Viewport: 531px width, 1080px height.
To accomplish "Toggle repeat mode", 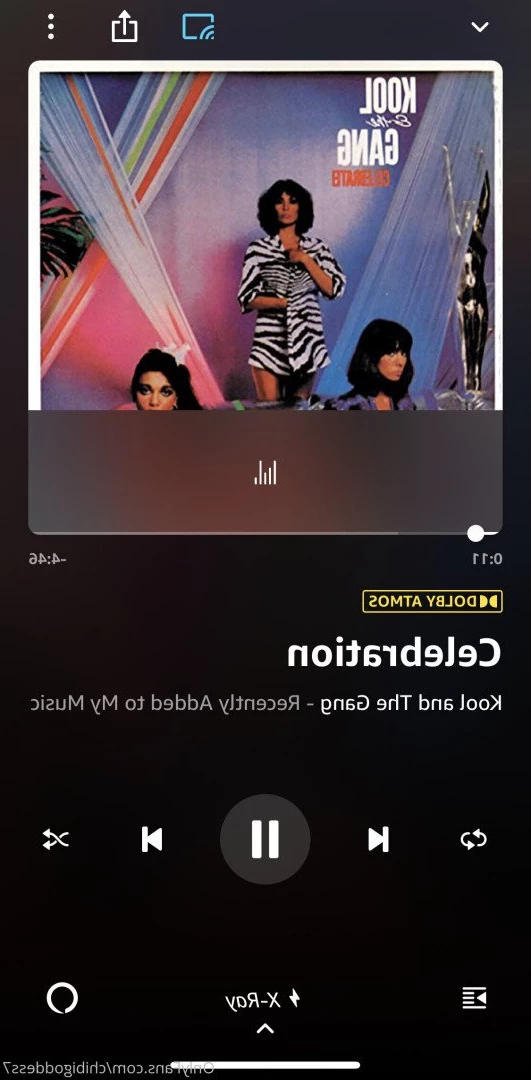I will coord(473,839).
